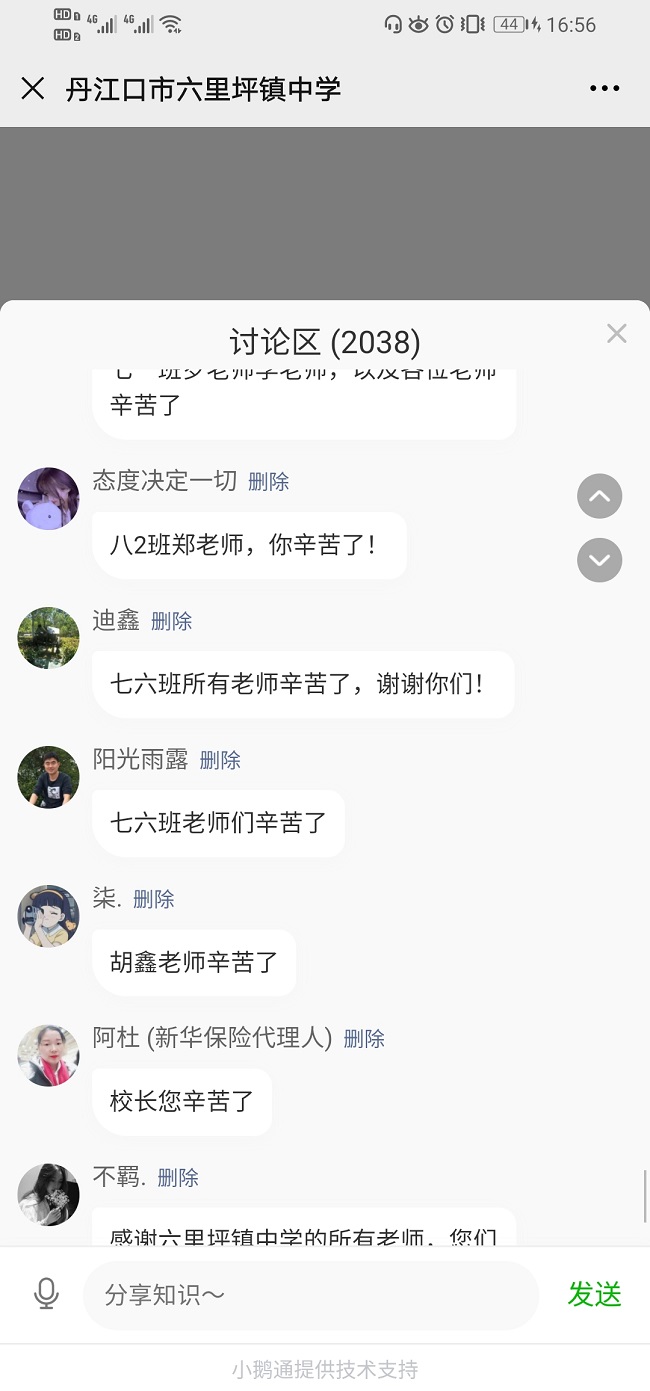Jump down with the down-arrow button
The height and width of the screenshot is (1391, 650).
click(599, 560)
